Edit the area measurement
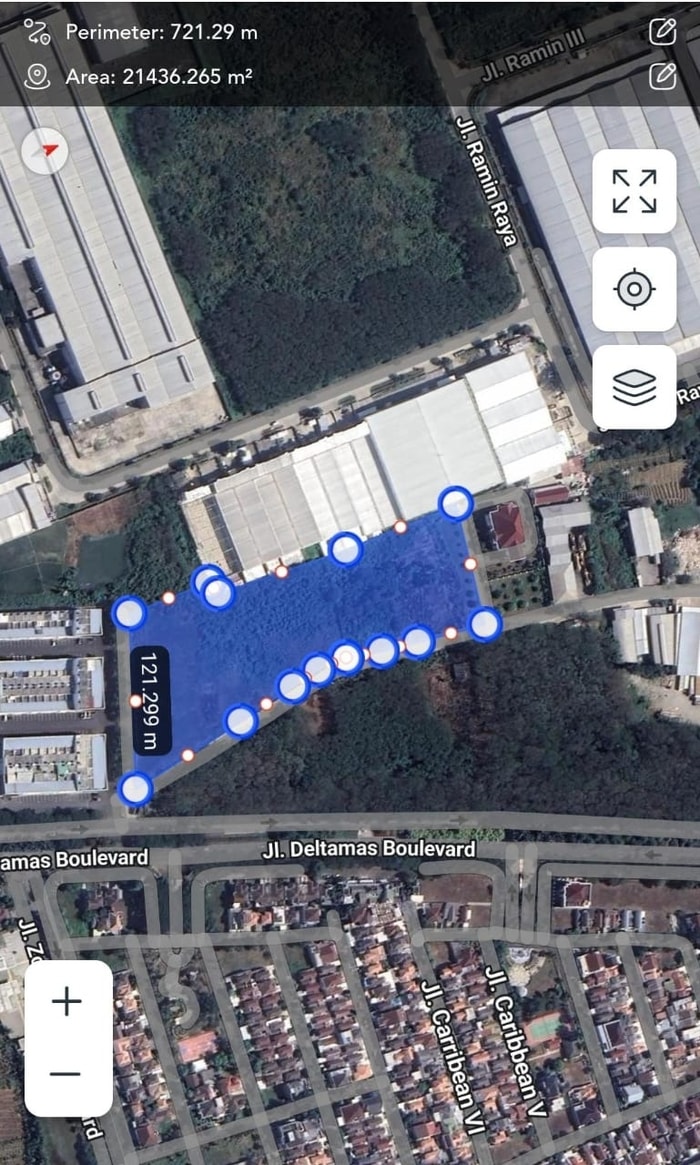Viewport: 700px width, 1165px height. coord(662,75)
